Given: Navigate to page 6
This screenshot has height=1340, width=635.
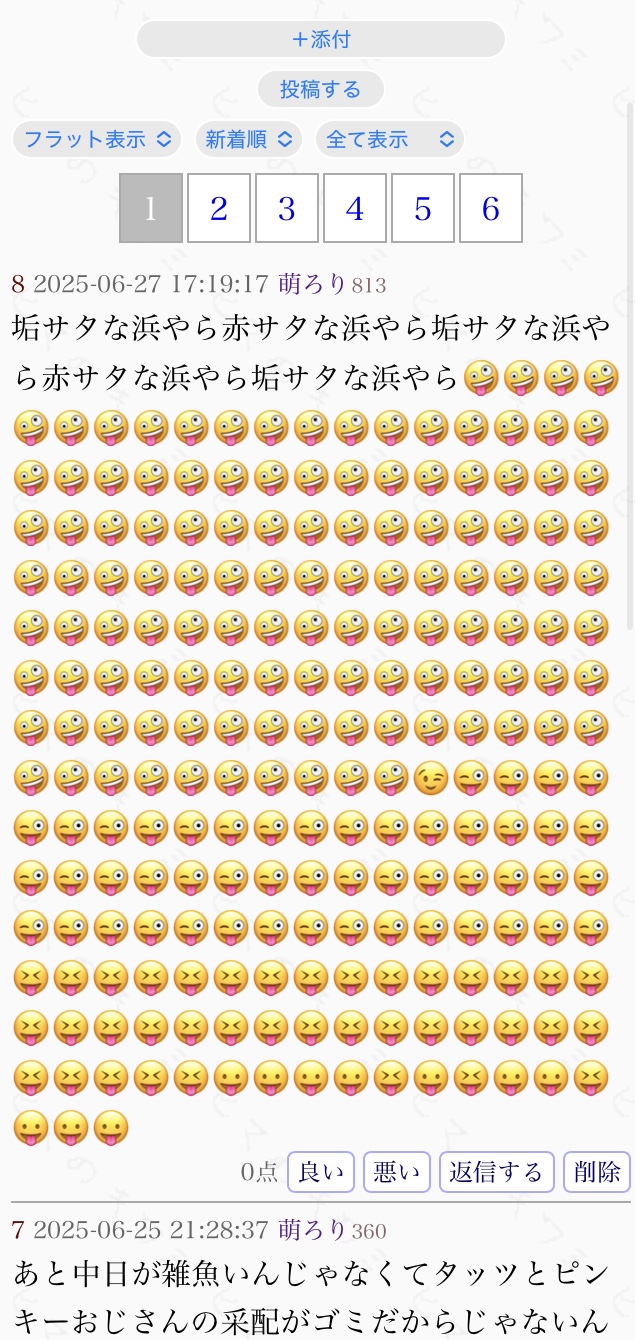Looking at the screenshot, I should click(x=491, y=208).
